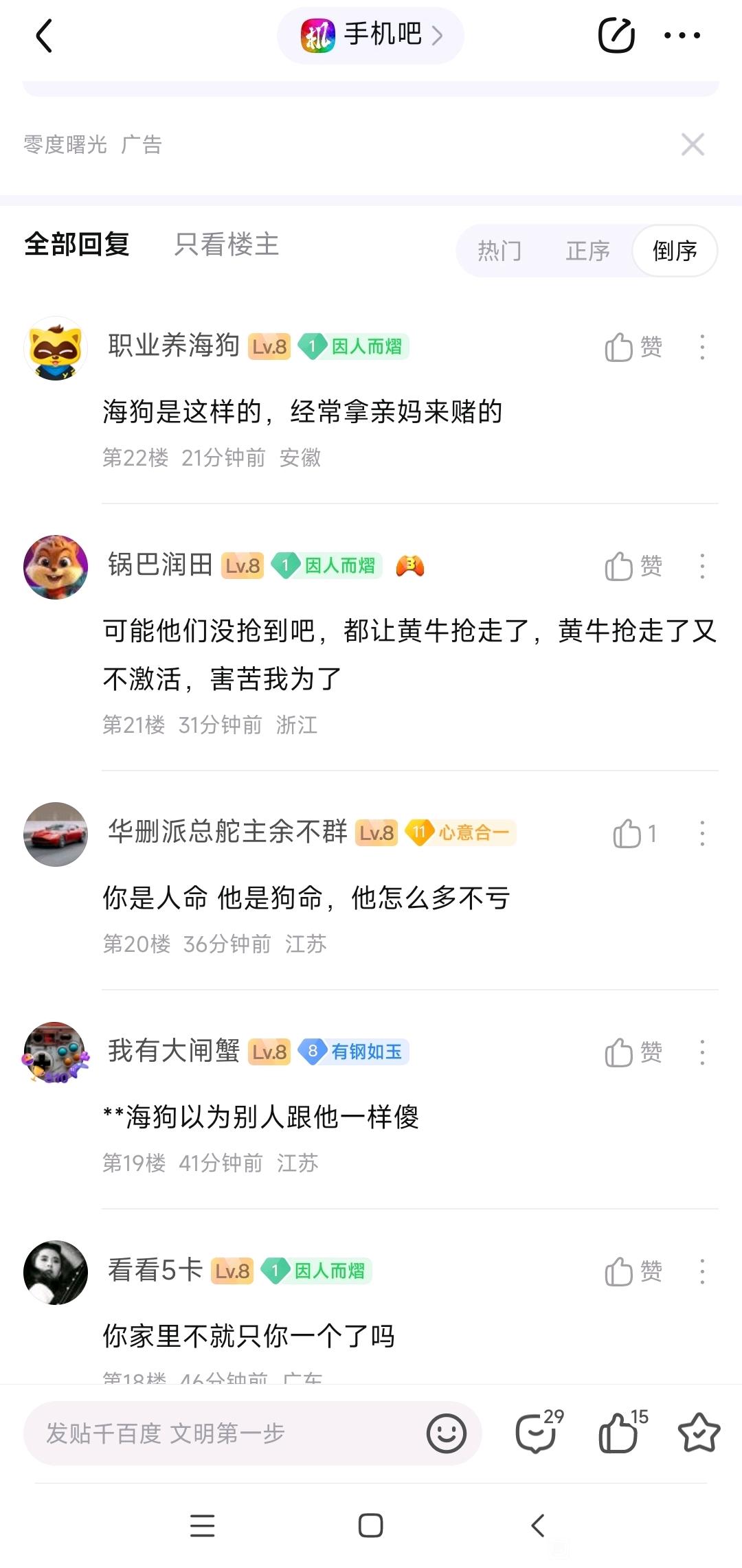The width and height of the screenshot is (742, 1568).
Task: Open the three-dot overflow menu at top
Action: (682, 36)
